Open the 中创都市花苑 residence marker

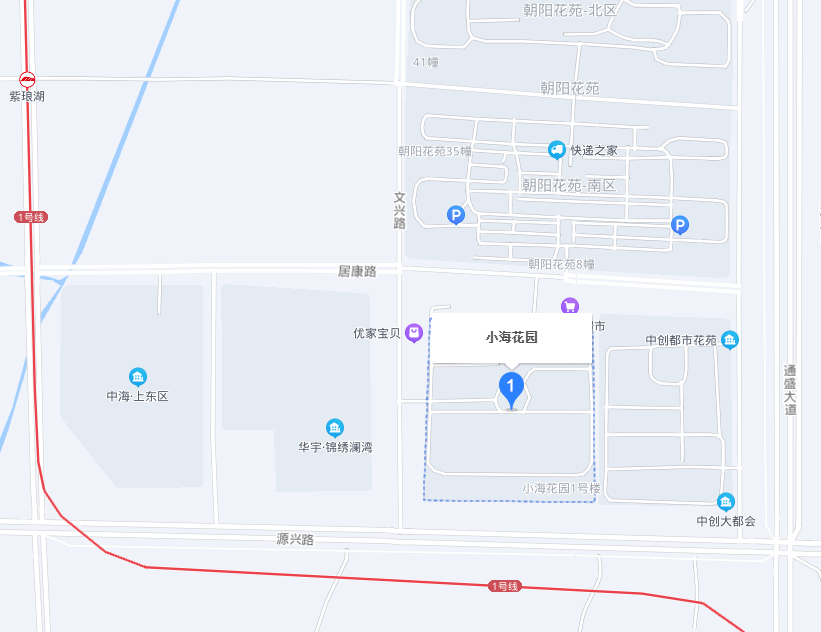click(730, 340)
